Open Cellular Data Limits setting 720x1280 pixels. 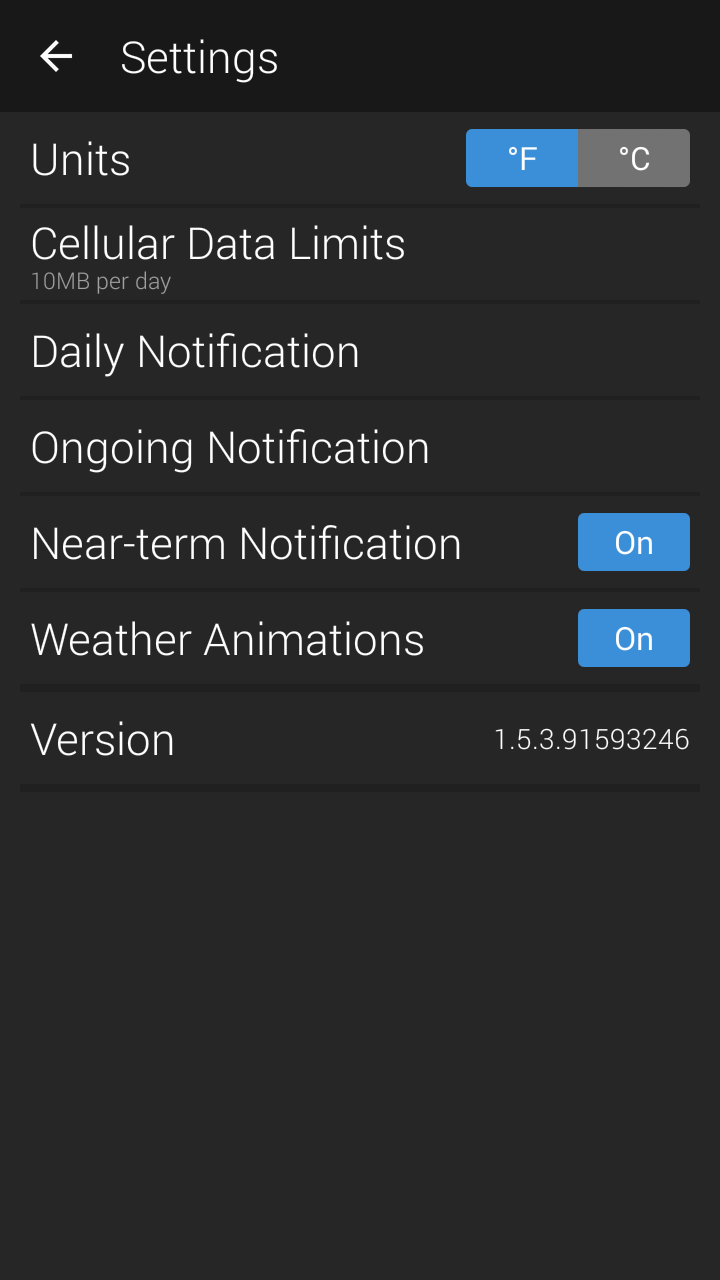click(218, 254)
